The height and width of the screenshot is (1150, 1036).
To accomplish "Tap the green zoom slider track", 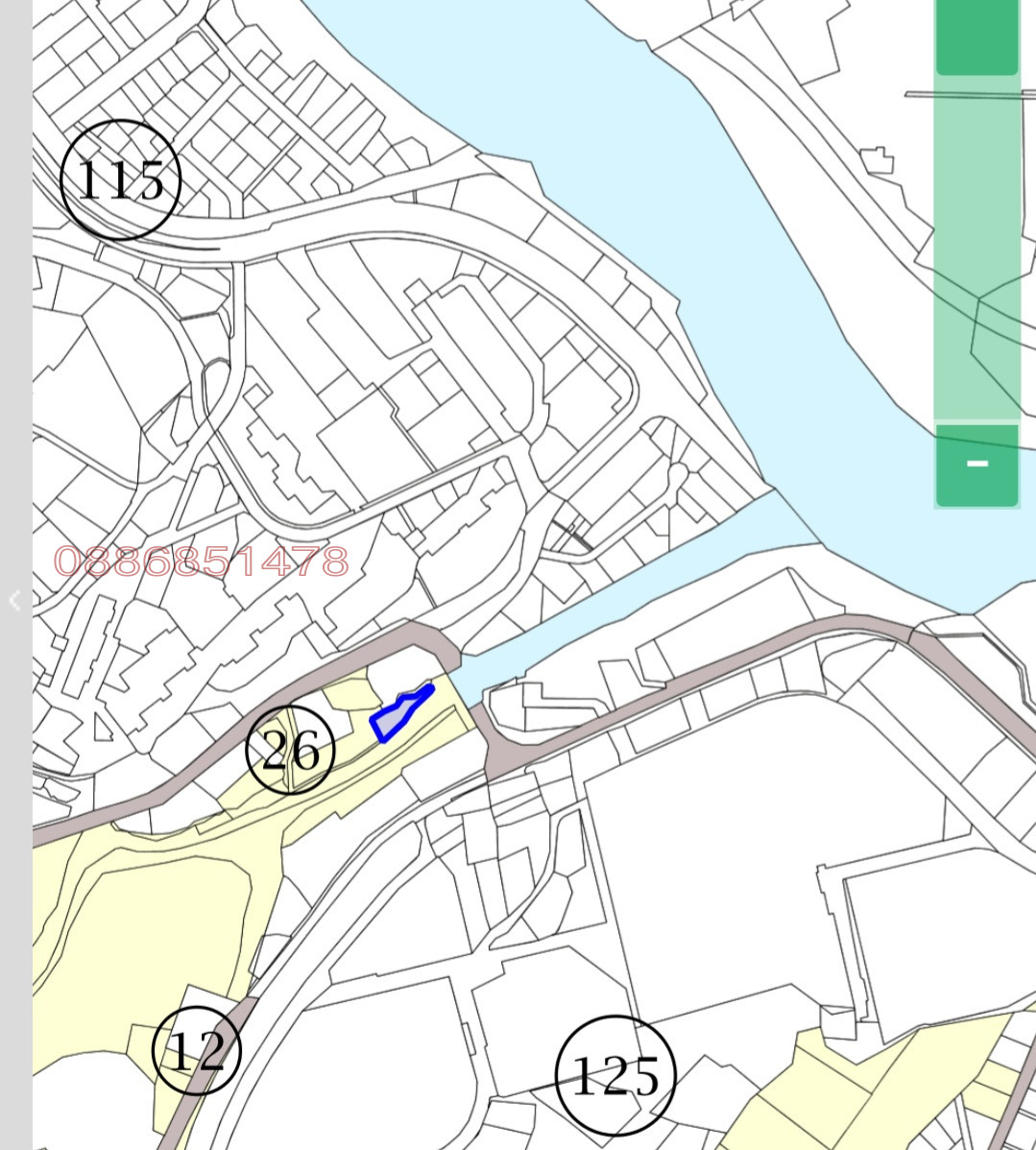I will click(976, 250).
